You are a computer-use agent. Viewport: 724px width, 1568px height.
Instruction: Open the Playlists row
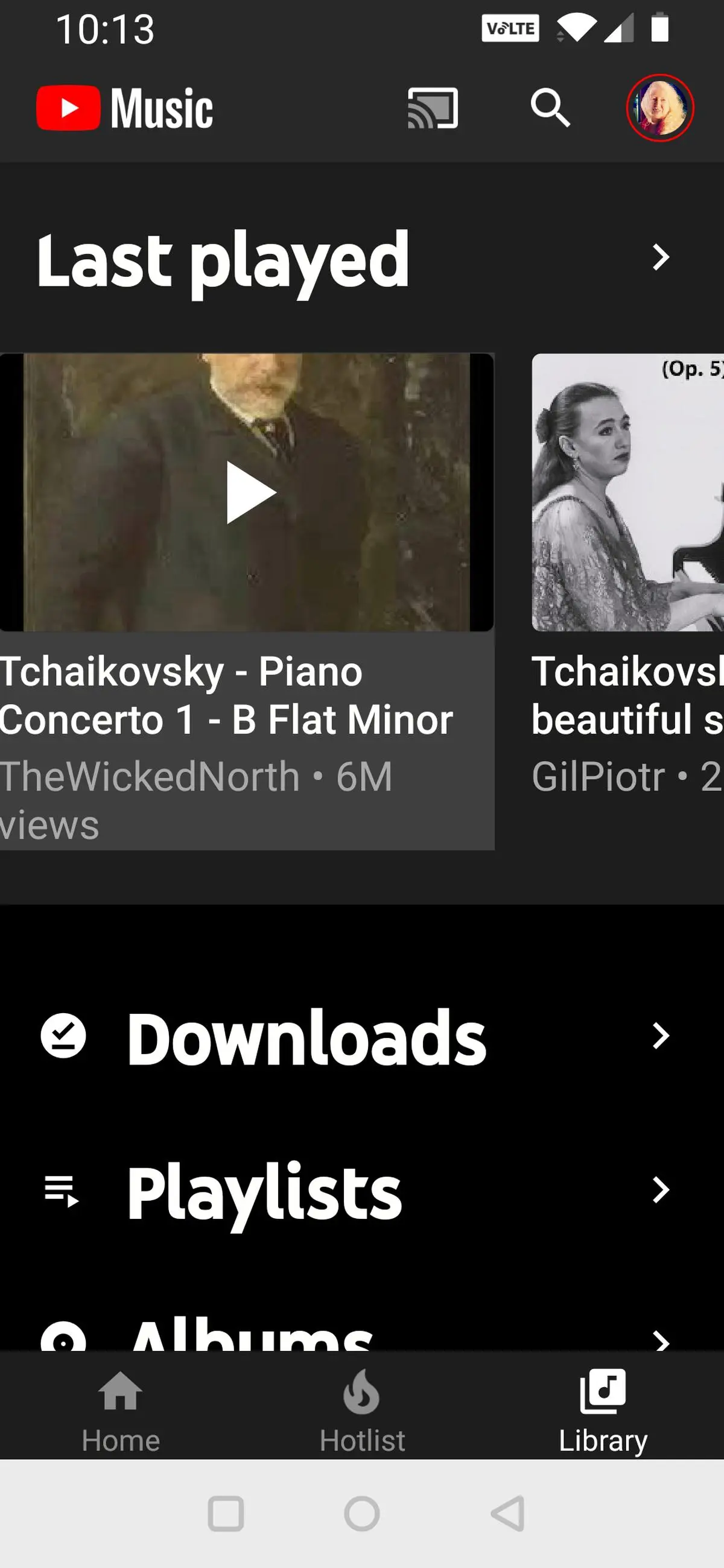point(361,1190)
